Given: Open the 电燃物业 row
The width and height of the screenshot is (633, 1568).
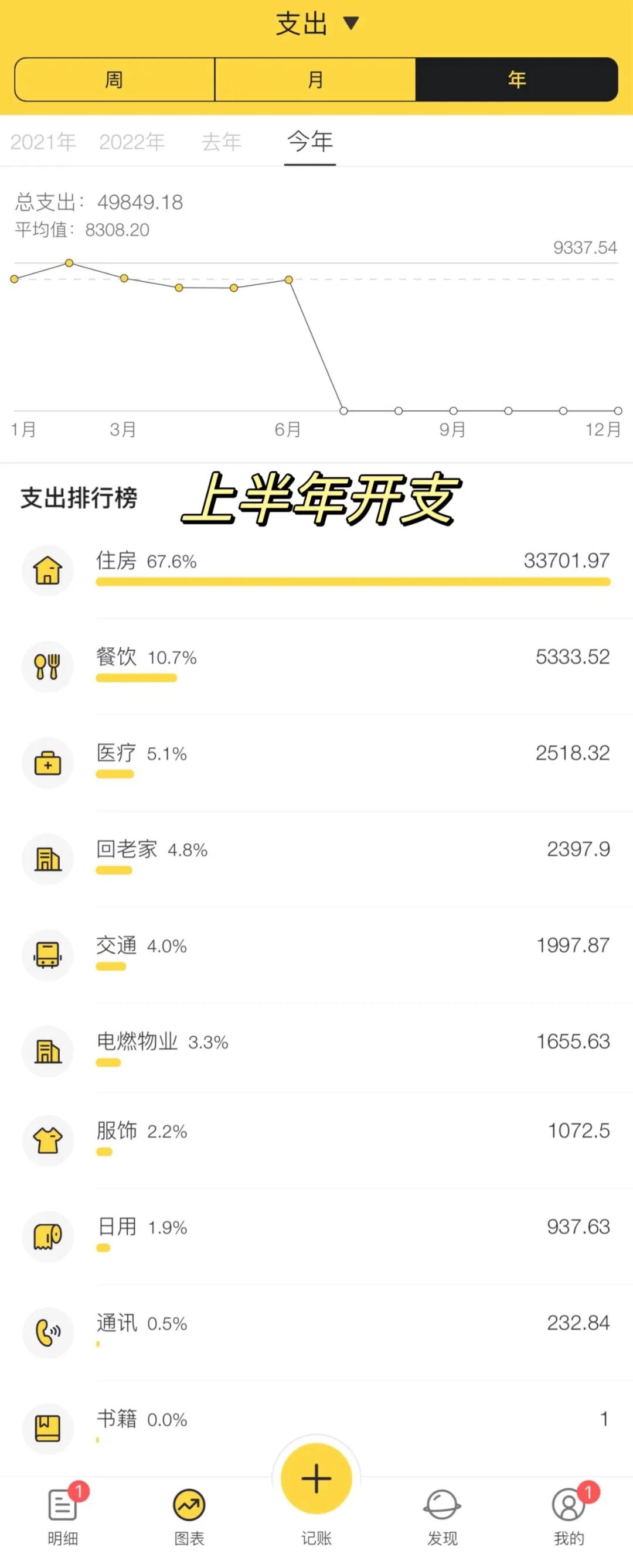Looking at the screenshot, I should click(316, 1051).
